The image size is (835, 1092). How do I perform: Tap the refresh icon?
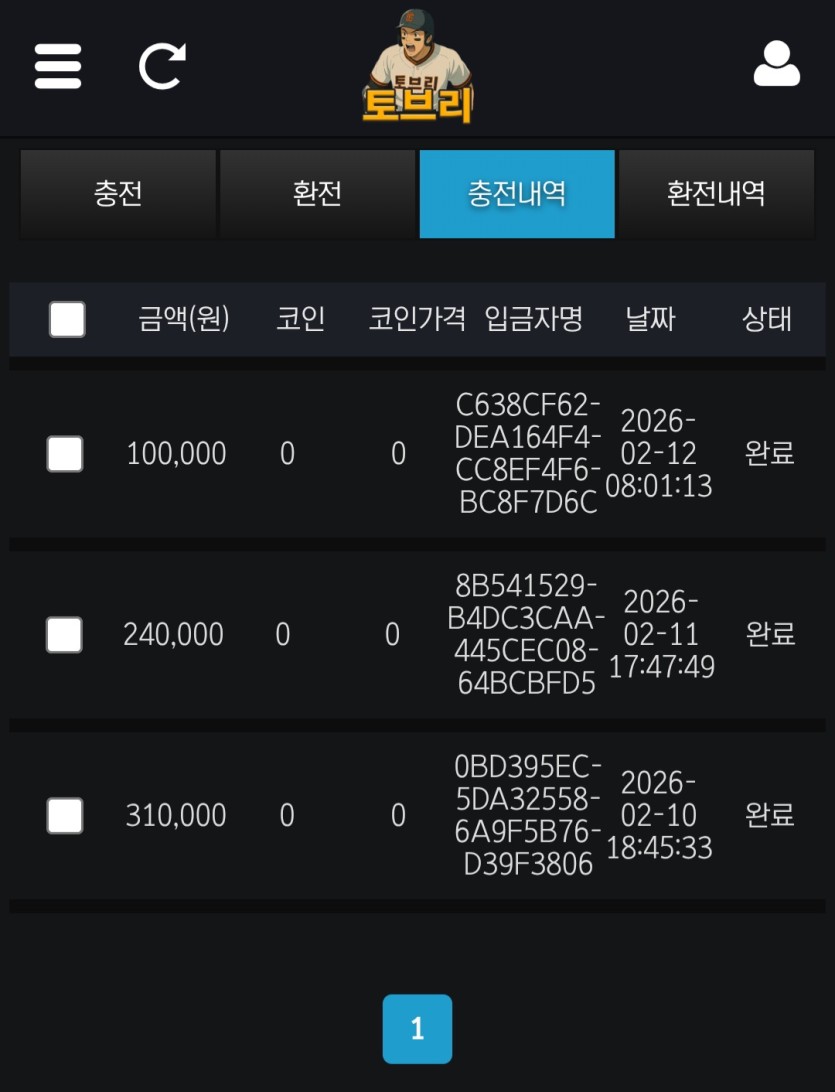pyautogui.click(x=161, y=66)
